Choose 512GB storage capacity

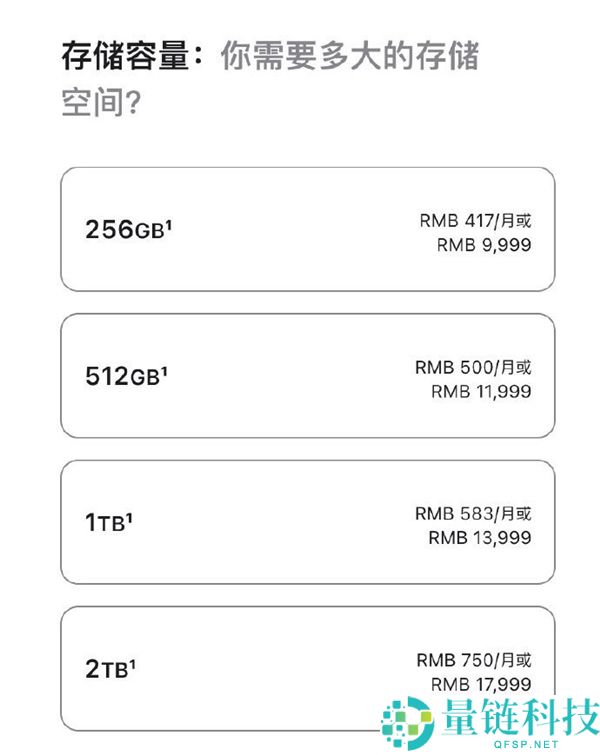point(307,376)
